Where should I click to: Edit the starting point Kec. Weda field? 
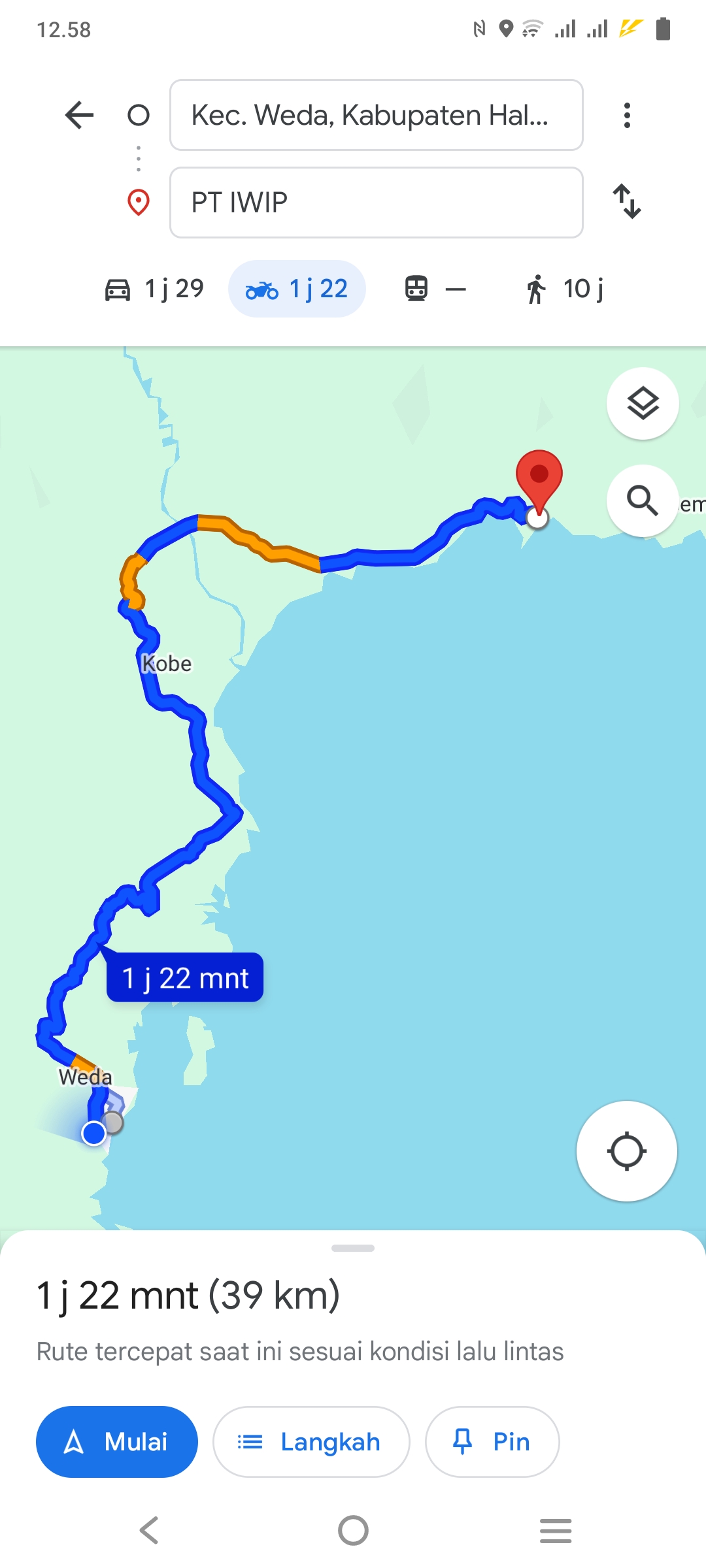pos(376,115)
